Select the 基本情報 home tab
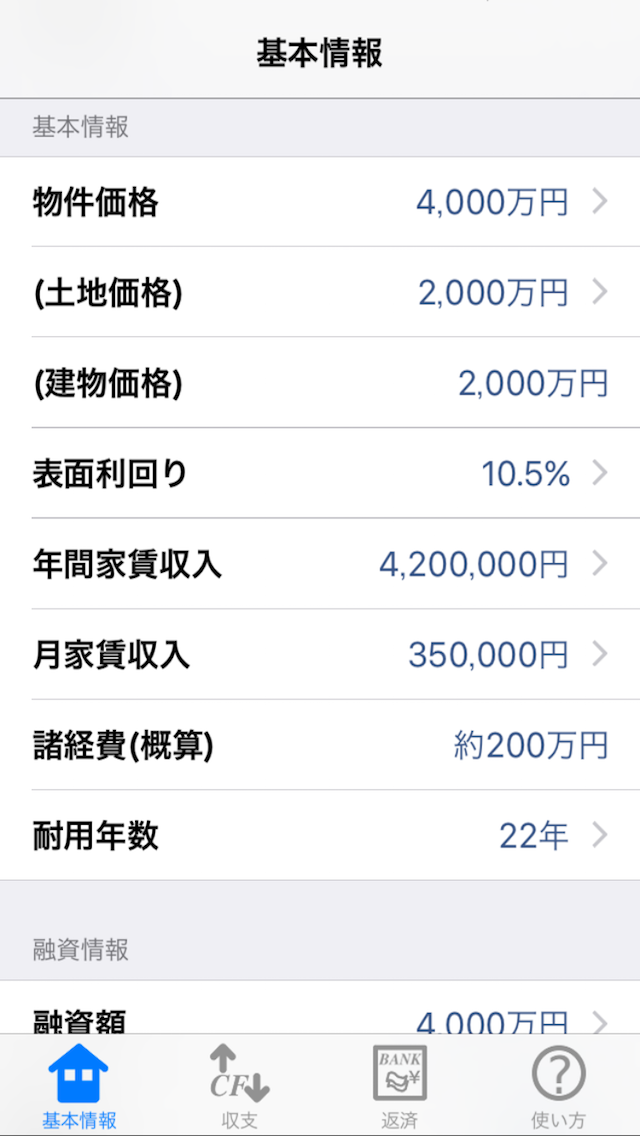 pyautogui.click(x=79, y=1085)
